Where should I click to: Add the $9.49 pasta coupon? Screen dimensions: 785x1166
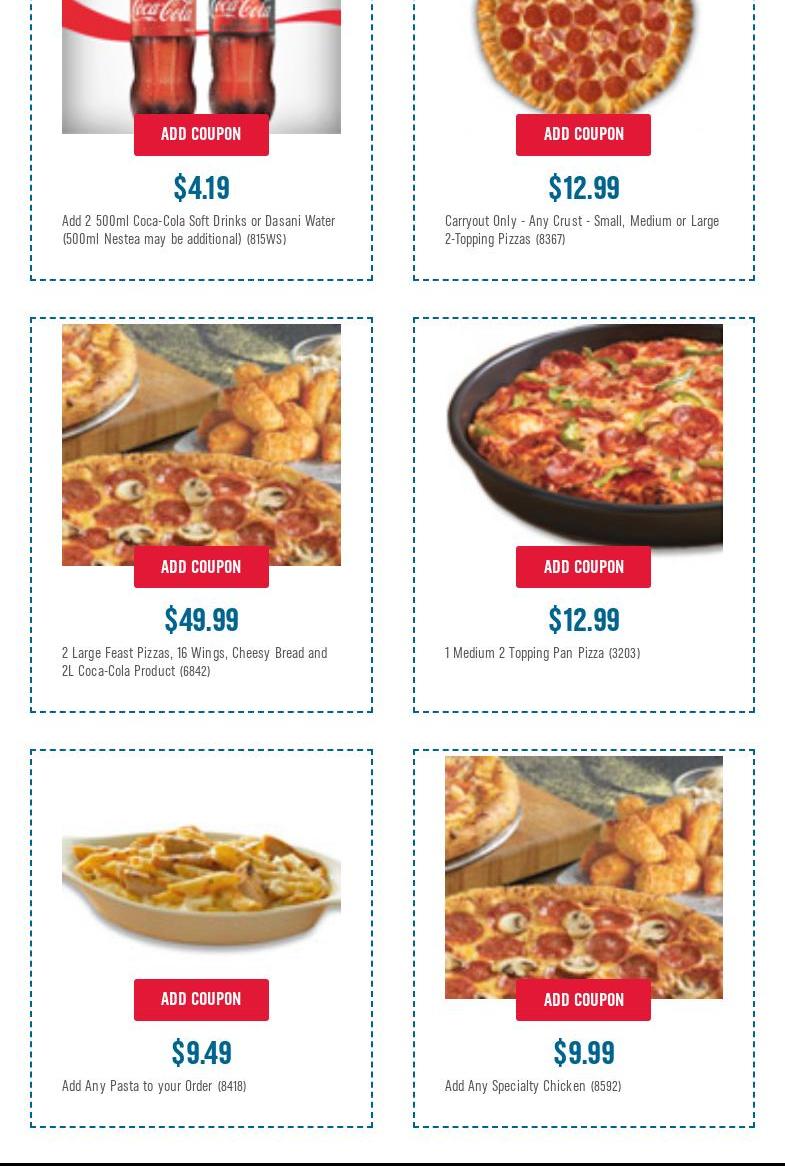click(201, 999)
